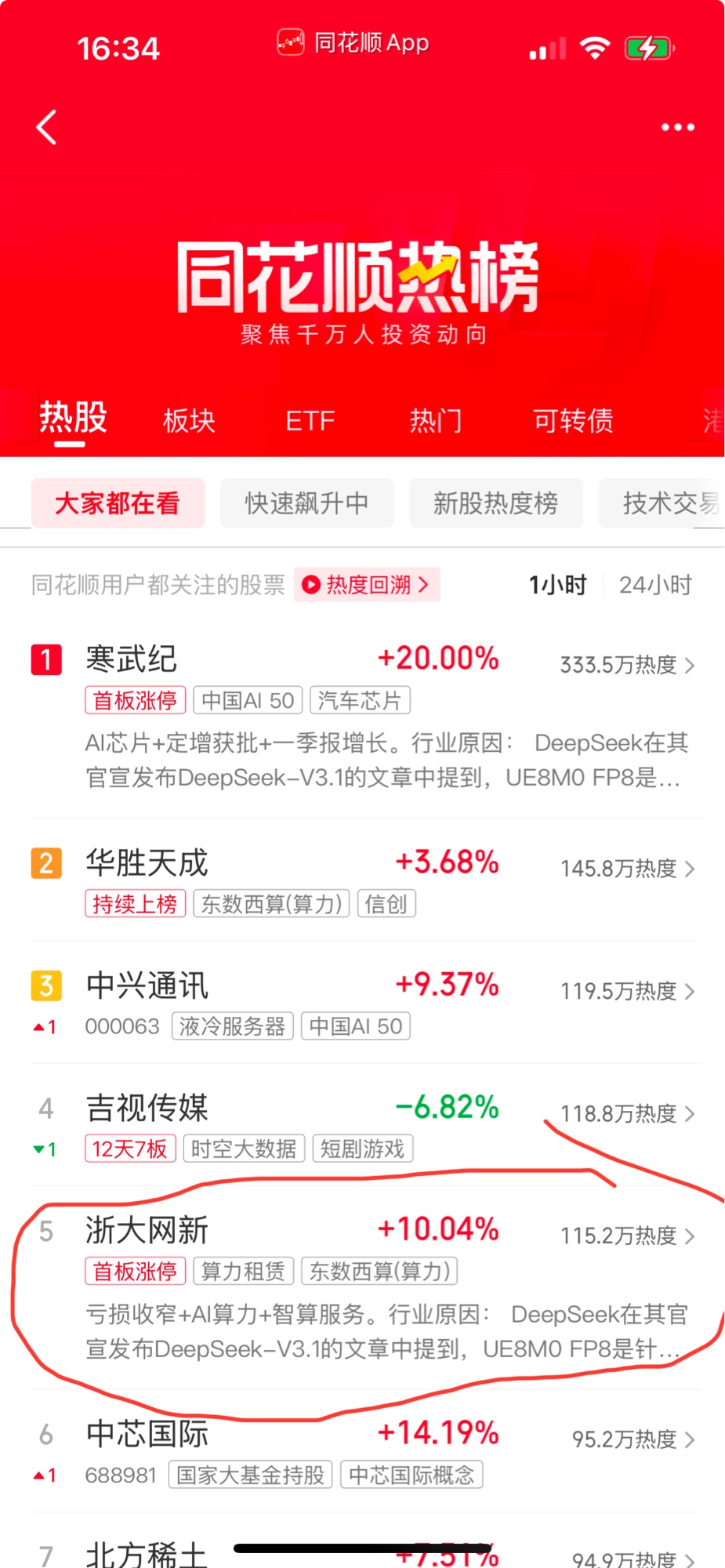Open the 吉视传媒 stock entry

[x=147, y=1108]
